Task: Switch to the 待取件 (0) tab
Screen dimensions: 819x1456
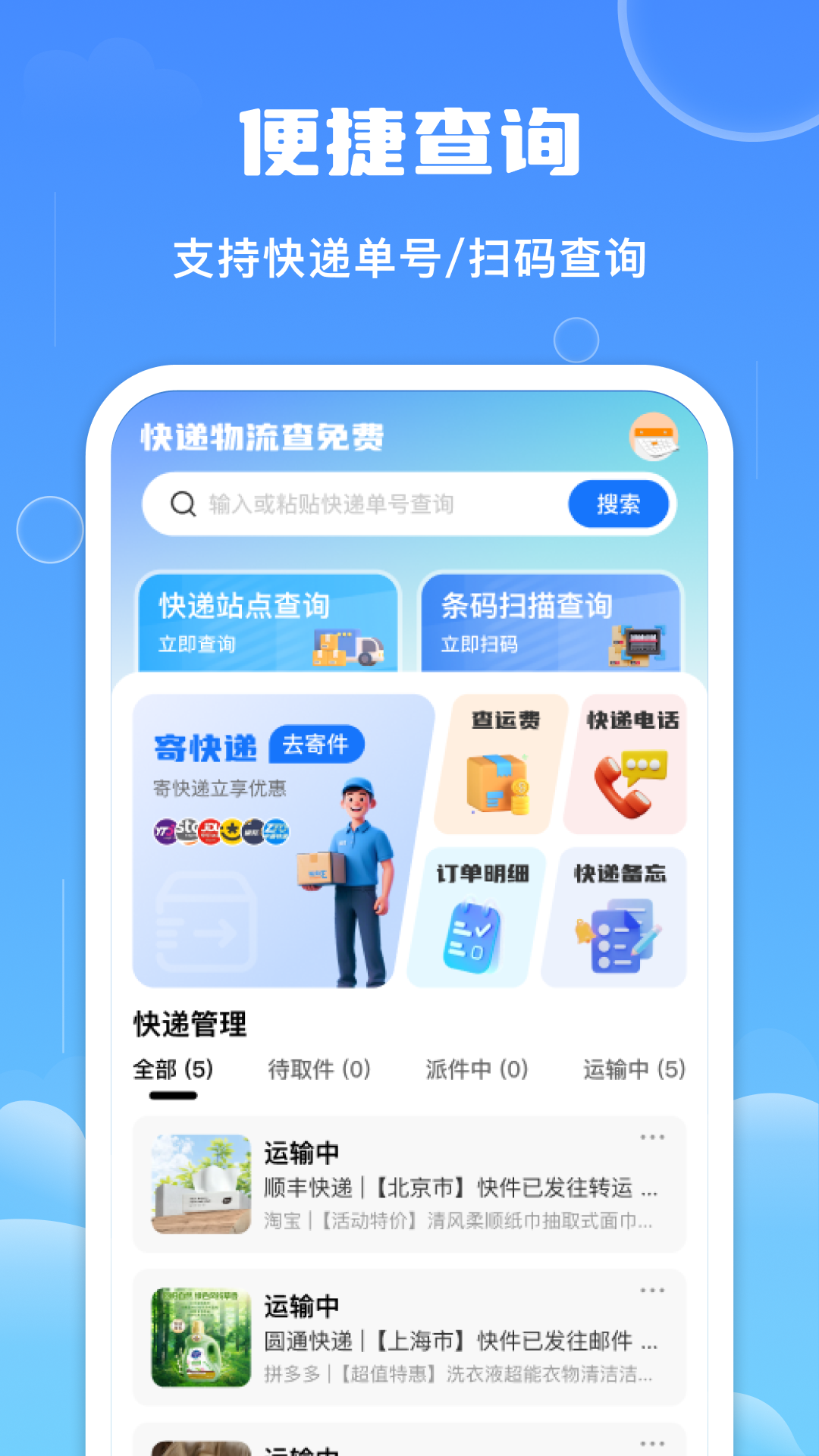Action: click(318, 1069)
